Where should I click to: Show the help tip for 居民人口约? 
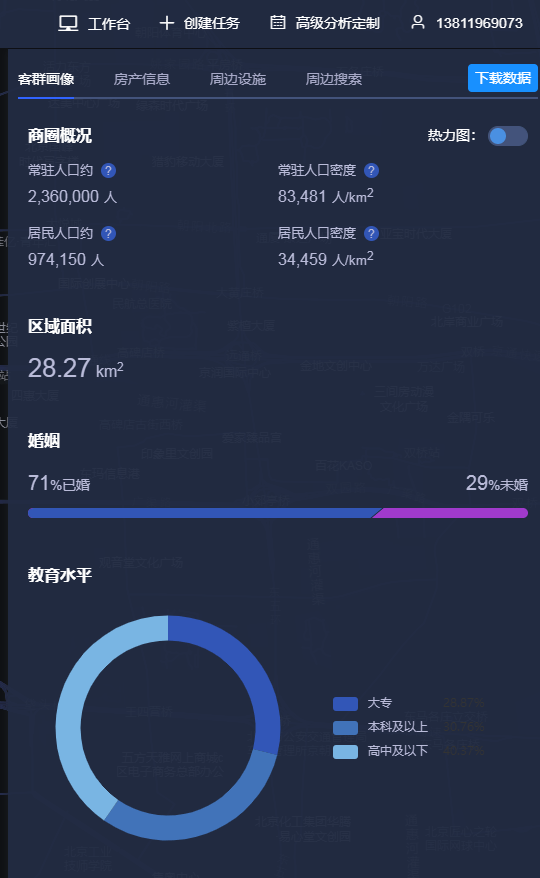(x=108, y=233)
